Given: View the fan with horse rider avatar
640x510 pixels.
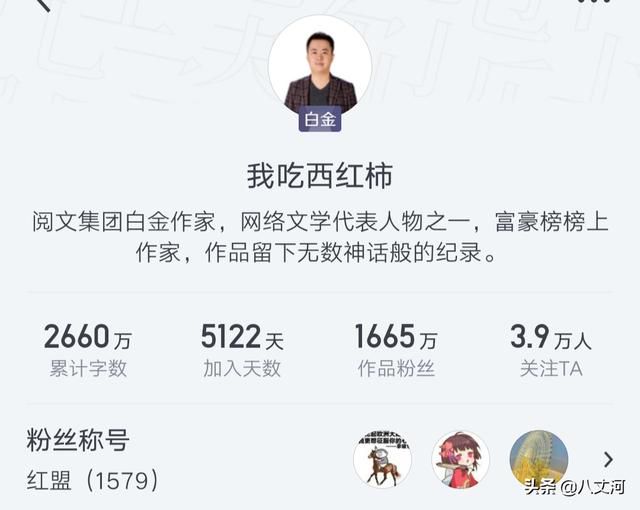Looking at the screenshot, I should (x=382, y=460).
